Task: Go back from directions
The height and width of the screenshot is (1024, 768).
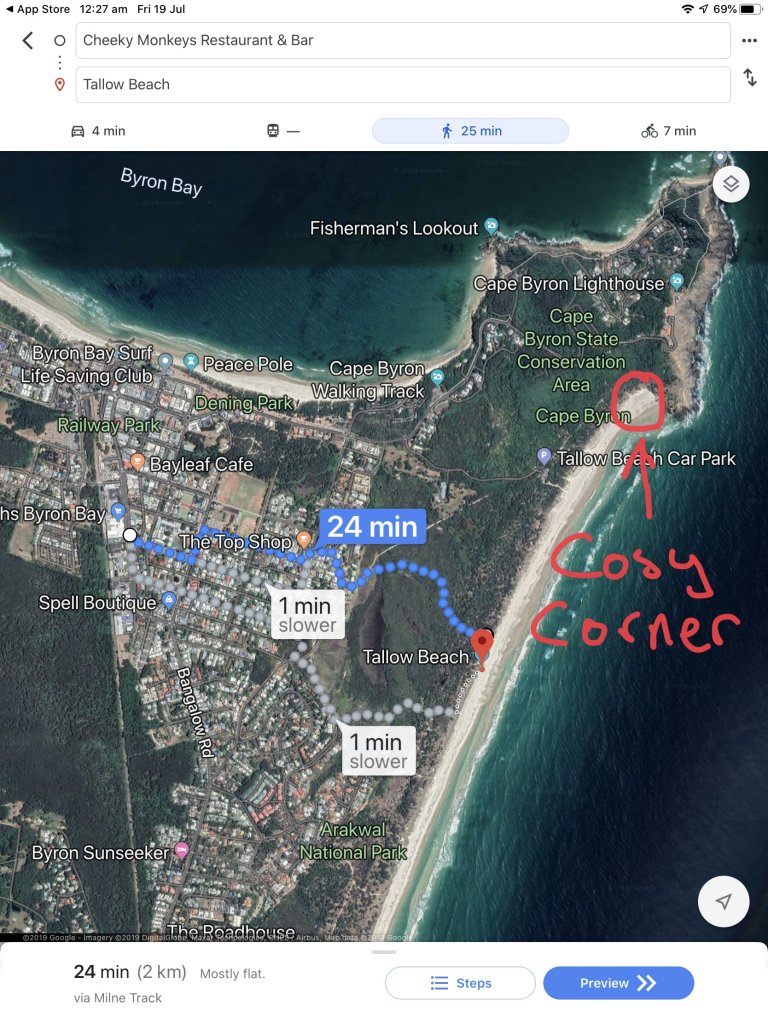Action: pos(28,41)
